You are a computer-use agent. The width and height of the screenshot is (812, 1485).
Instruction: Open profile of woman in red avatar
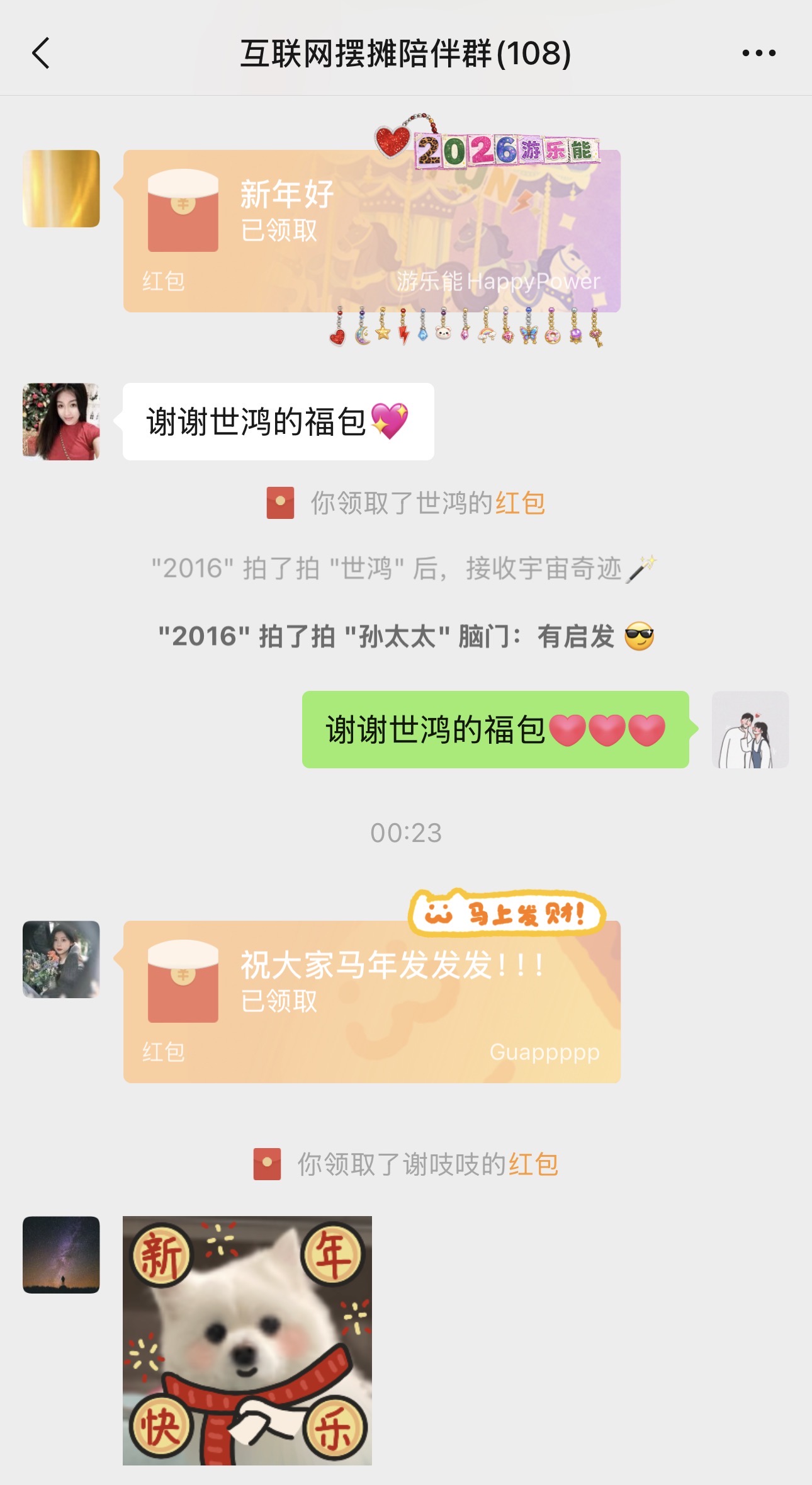[61, 421]
